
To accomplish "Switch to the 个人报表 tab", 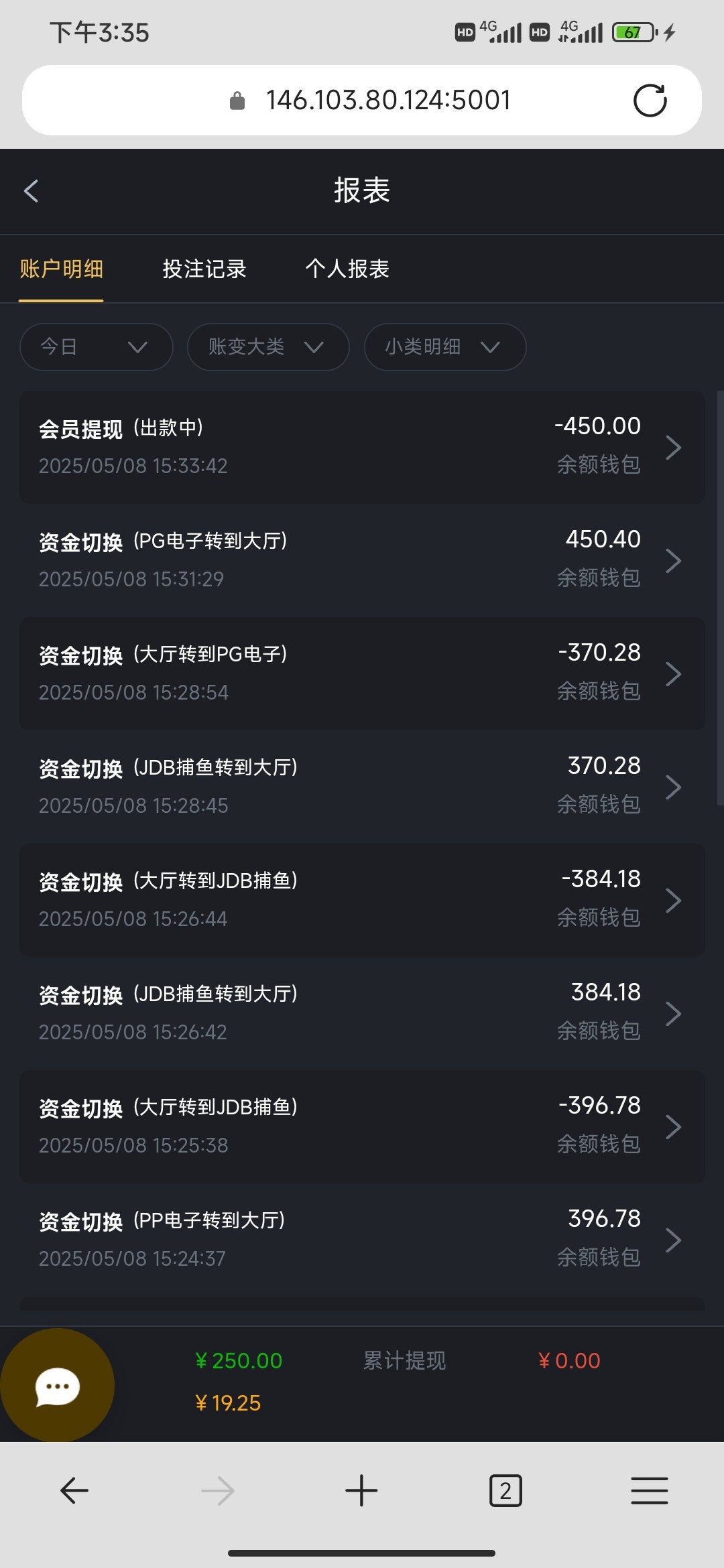I will (347, 269).
